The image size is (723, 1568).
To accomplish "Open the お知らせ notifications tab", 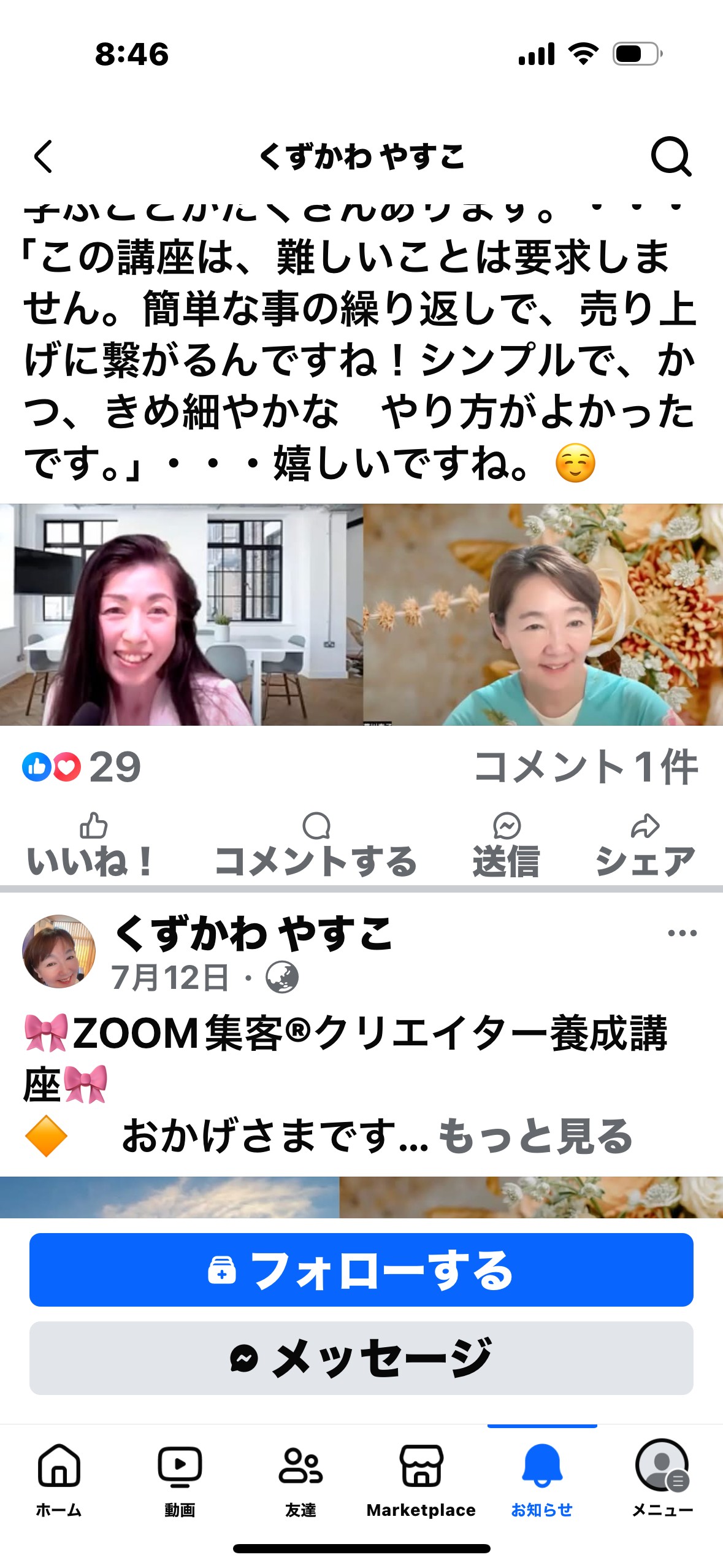I will [x=542, y=1480].
